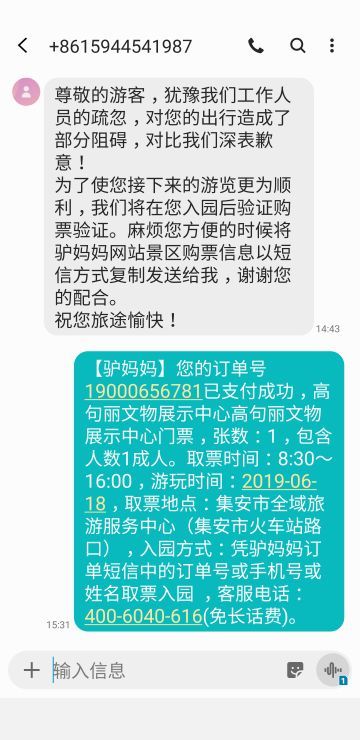
Task: Tap the plus icon to add an attachment
Action: [32, 670]
